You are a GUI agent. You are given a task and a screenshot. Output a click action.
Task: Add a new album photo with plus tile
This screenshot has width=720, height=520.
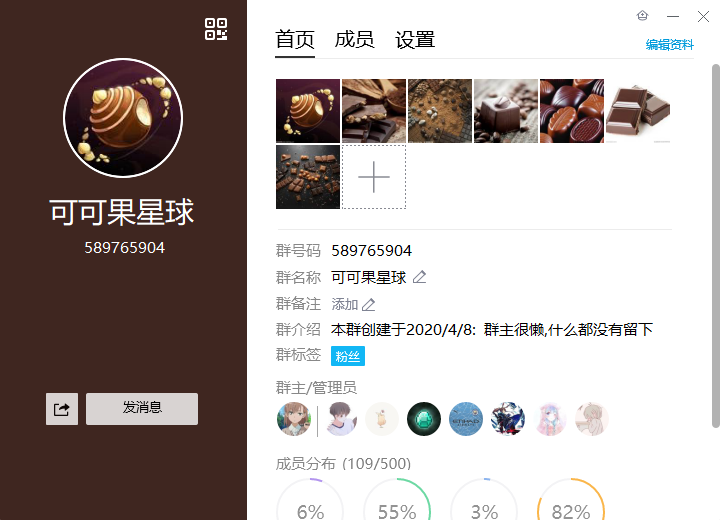point(374,177)
